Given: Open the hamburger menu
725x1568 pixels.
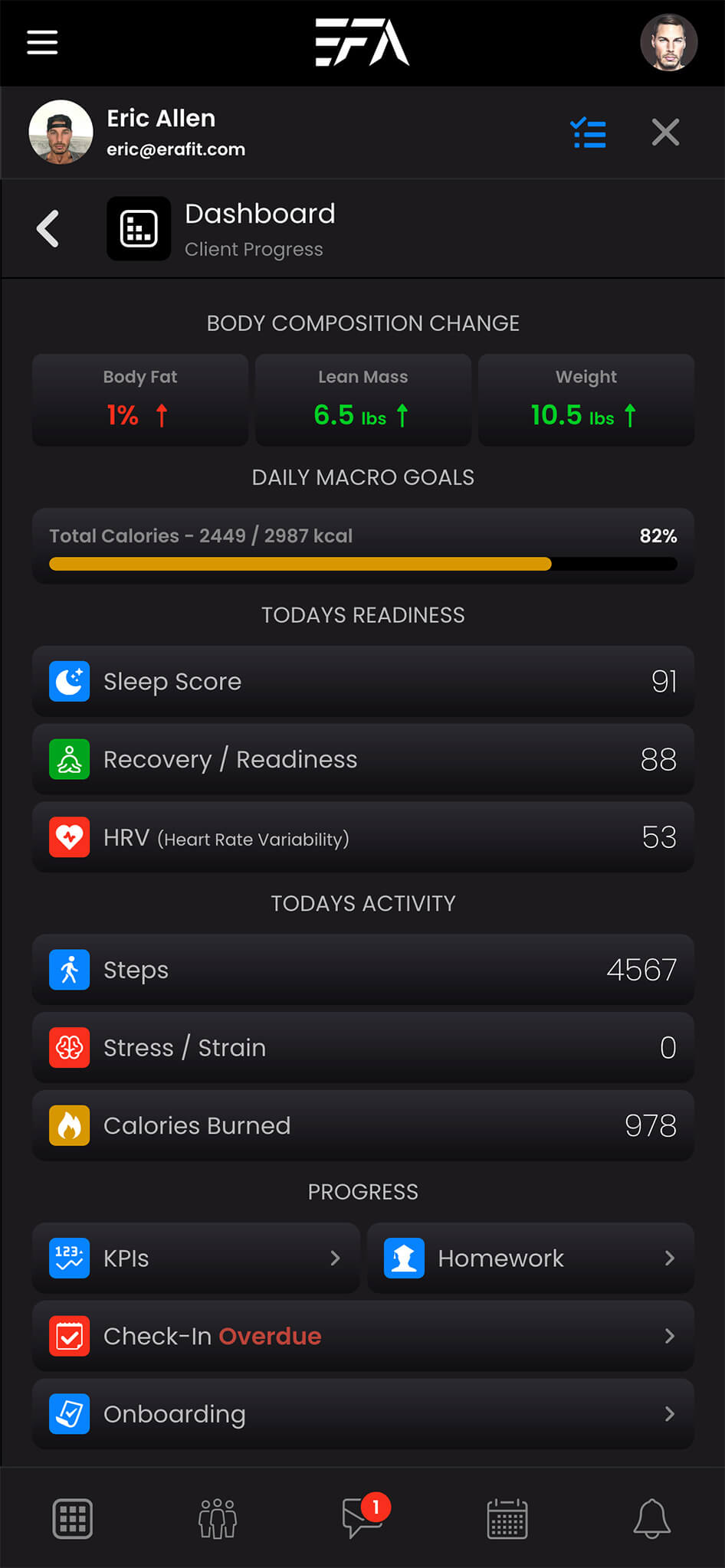Looking at the screenshot, I should pos(42,42).
